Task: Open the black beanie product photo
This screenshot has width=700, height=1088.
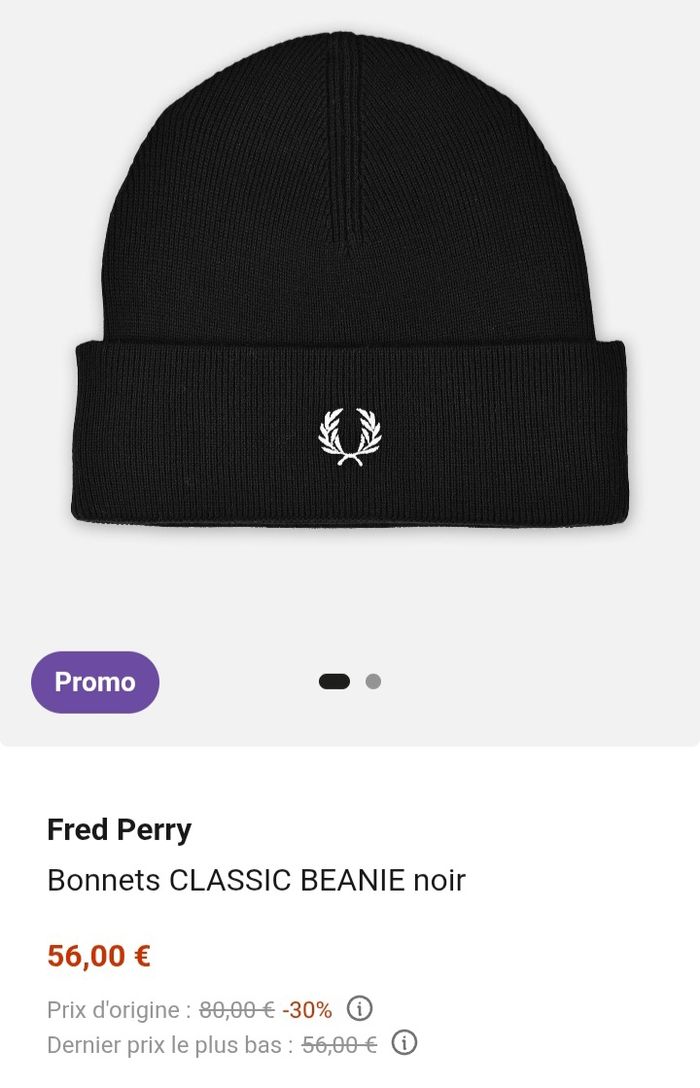Action: pyautogui.click(x=350, y=290)
